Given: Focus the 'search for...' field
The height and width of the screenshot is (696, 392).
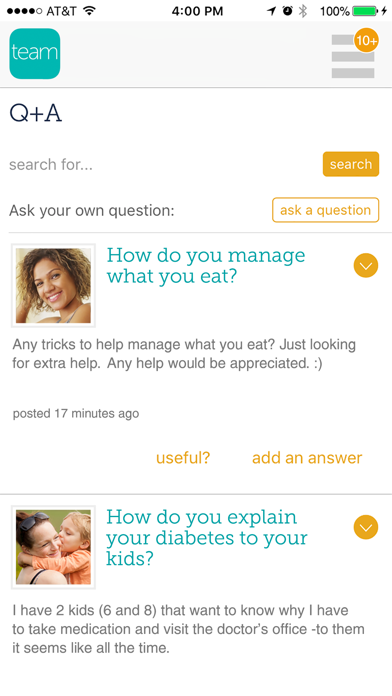Looking at the screenshot, I should point(162,164).
